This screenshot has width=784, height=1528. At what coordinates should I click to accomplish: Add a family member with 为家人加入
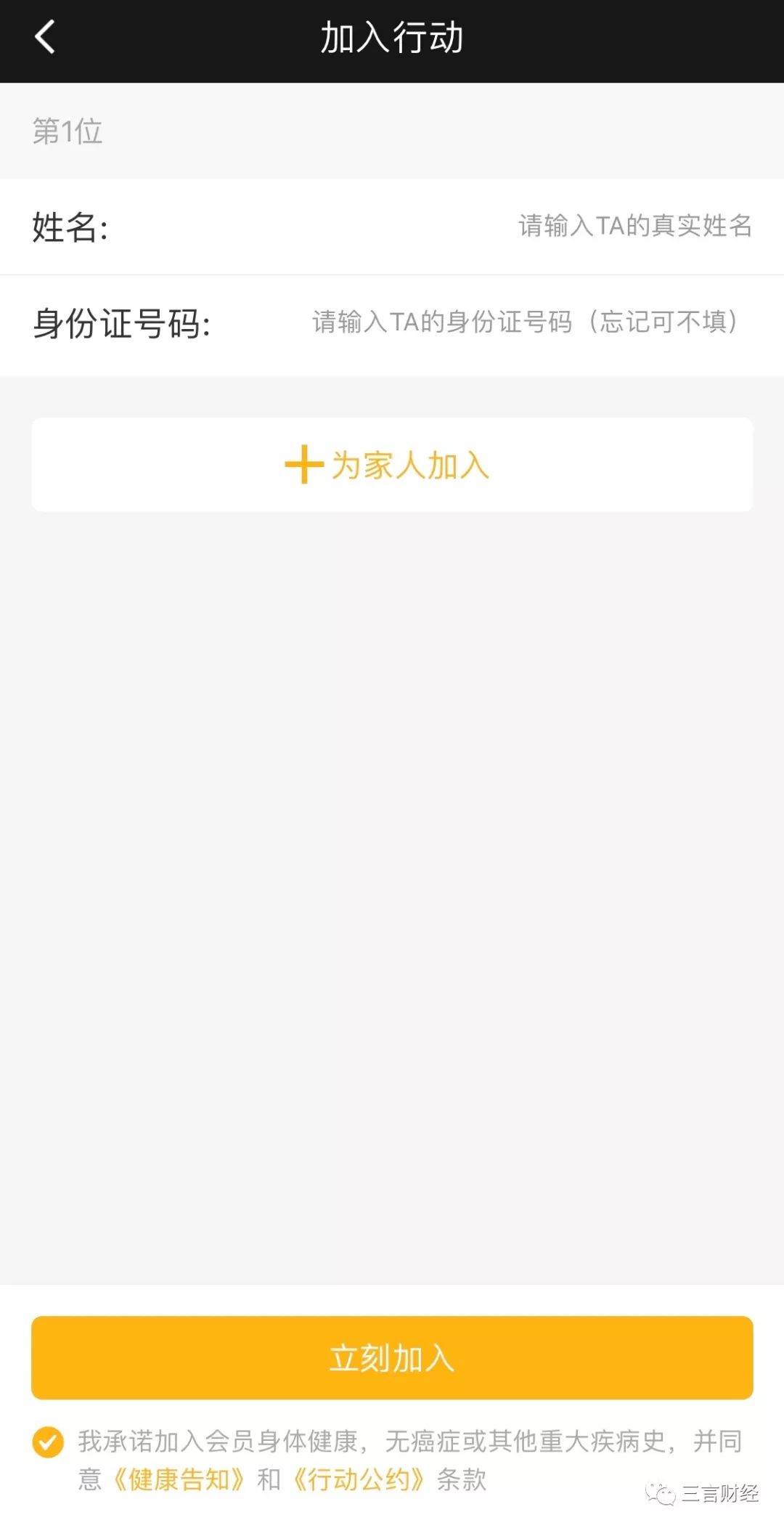pos(392,465)
